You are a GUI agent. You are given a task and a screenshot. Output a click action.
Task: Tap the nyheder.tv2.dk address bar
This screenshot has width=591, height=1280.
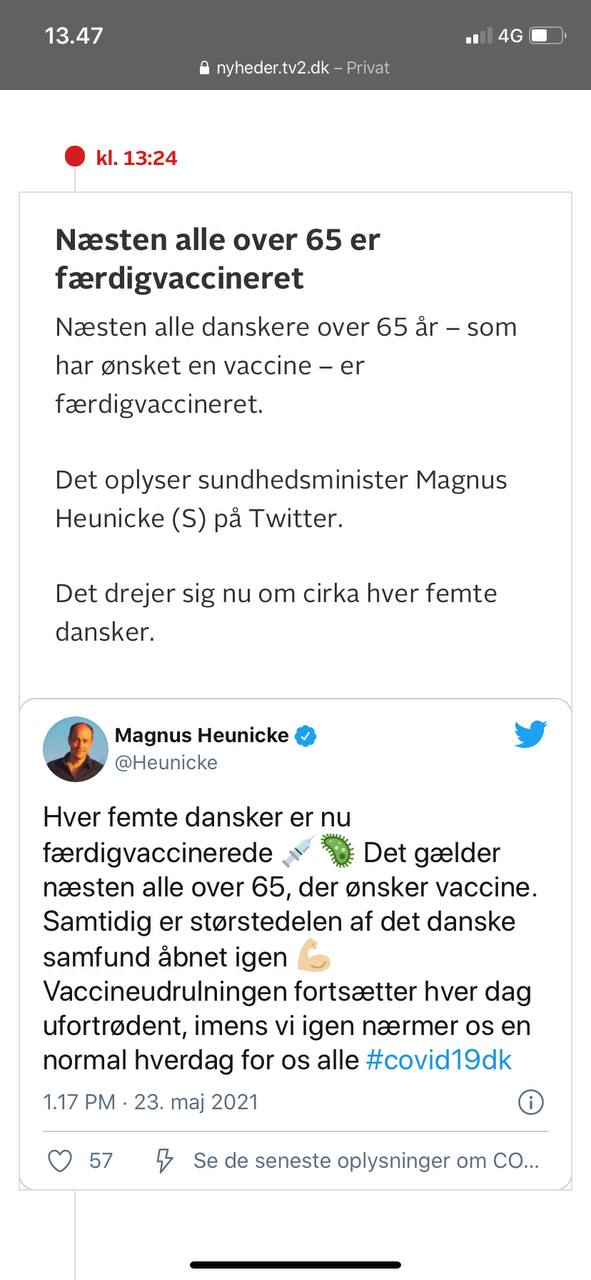pyautogui.click(x=295, y=68)
